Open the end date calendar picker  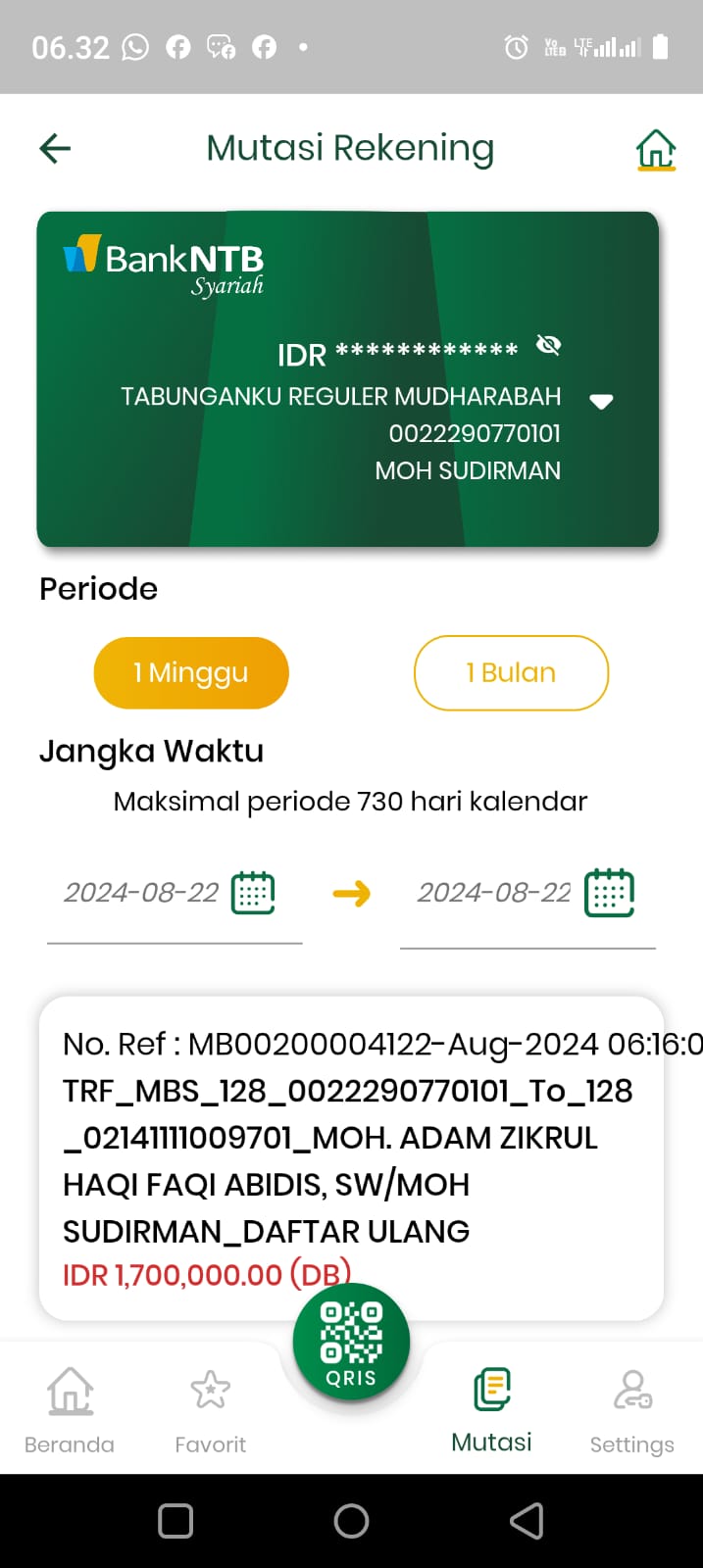coord(609,893)
